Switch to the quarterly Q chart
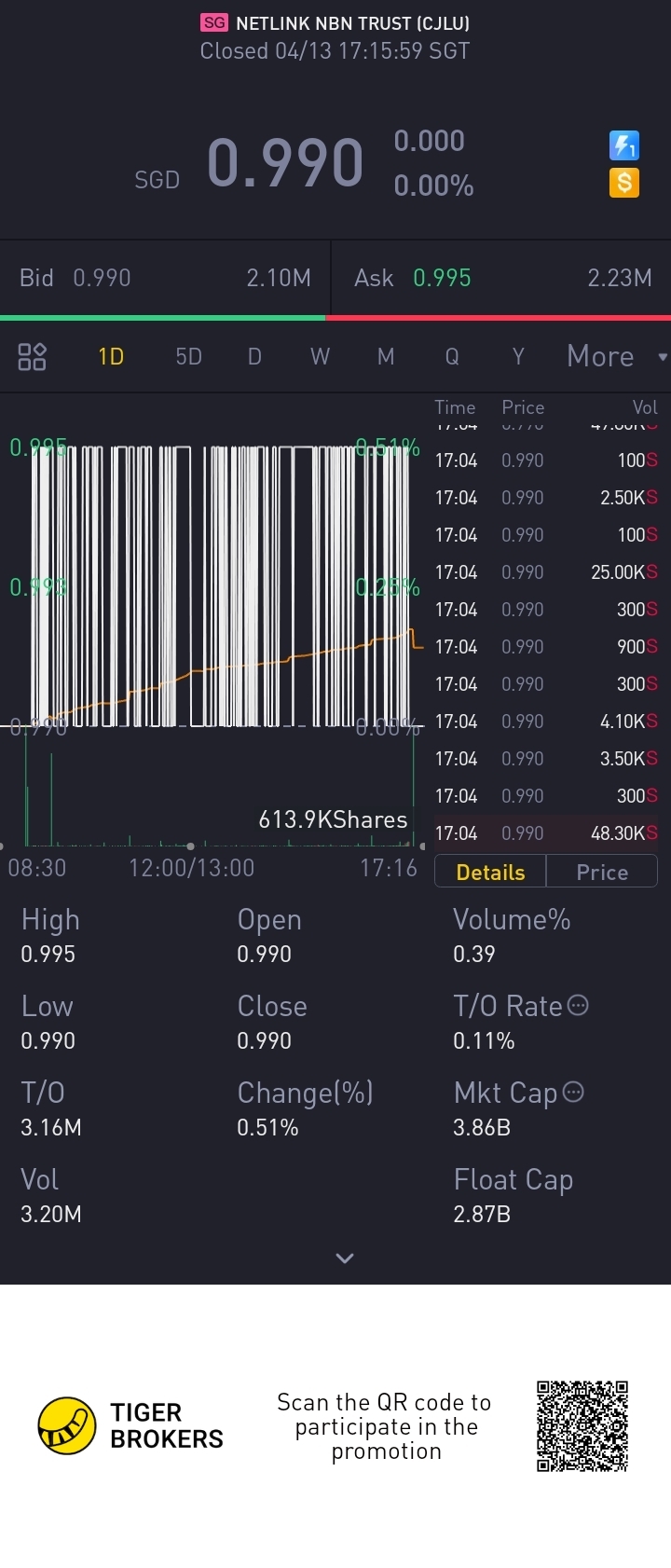This screenshot has width=671, height=1568. 452,356
